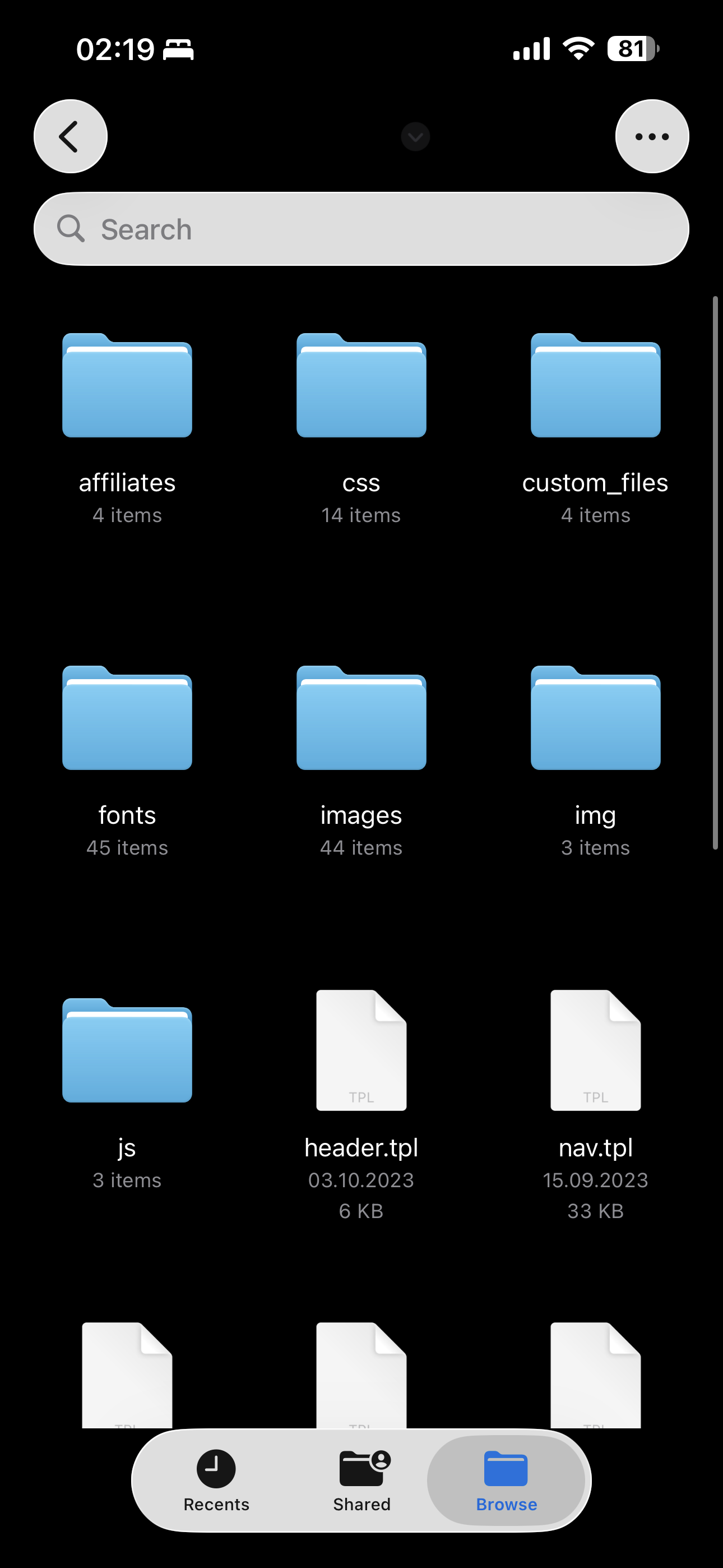Viewport: 723px width, 1568px height.
Task: Switch to the Recents tab
Action: click(216, 1481)
